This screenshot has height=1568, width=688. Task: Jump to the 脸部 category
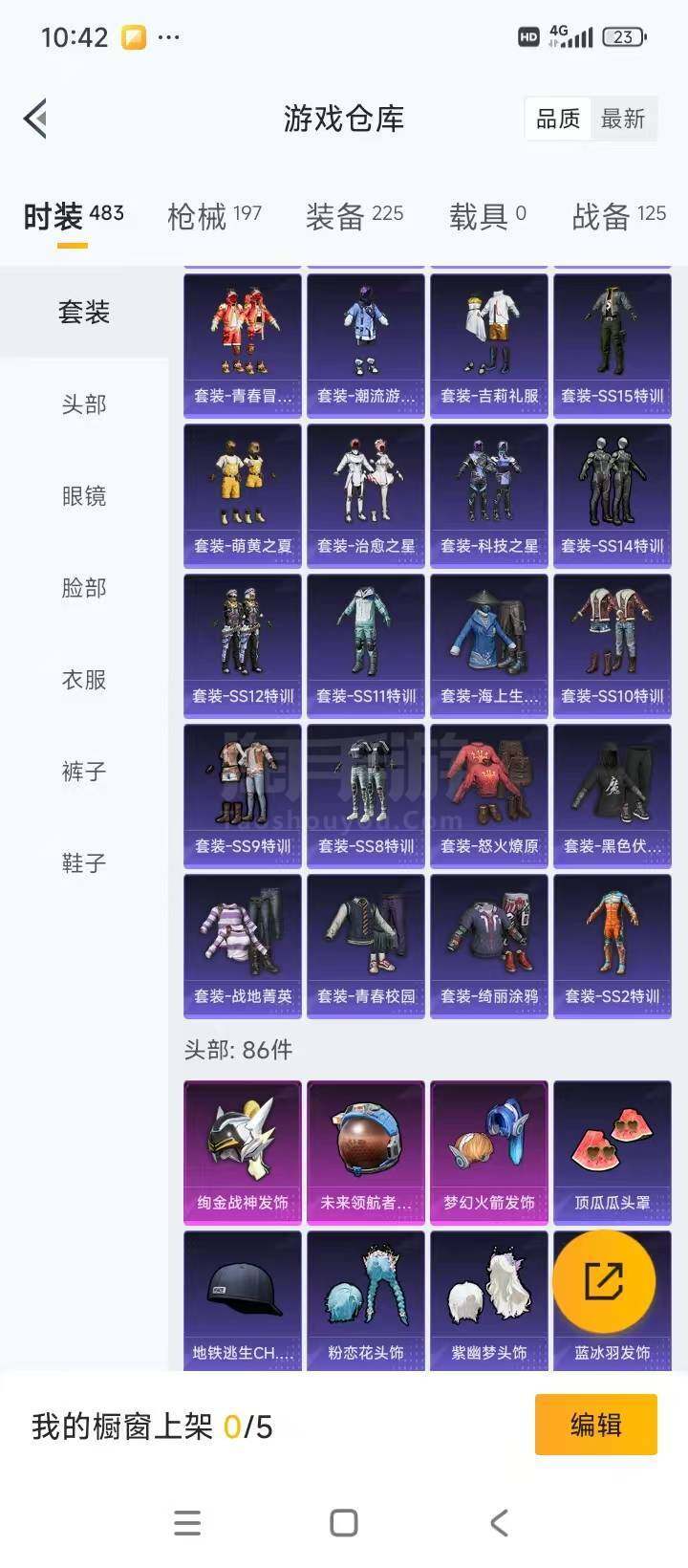point(84,588)
